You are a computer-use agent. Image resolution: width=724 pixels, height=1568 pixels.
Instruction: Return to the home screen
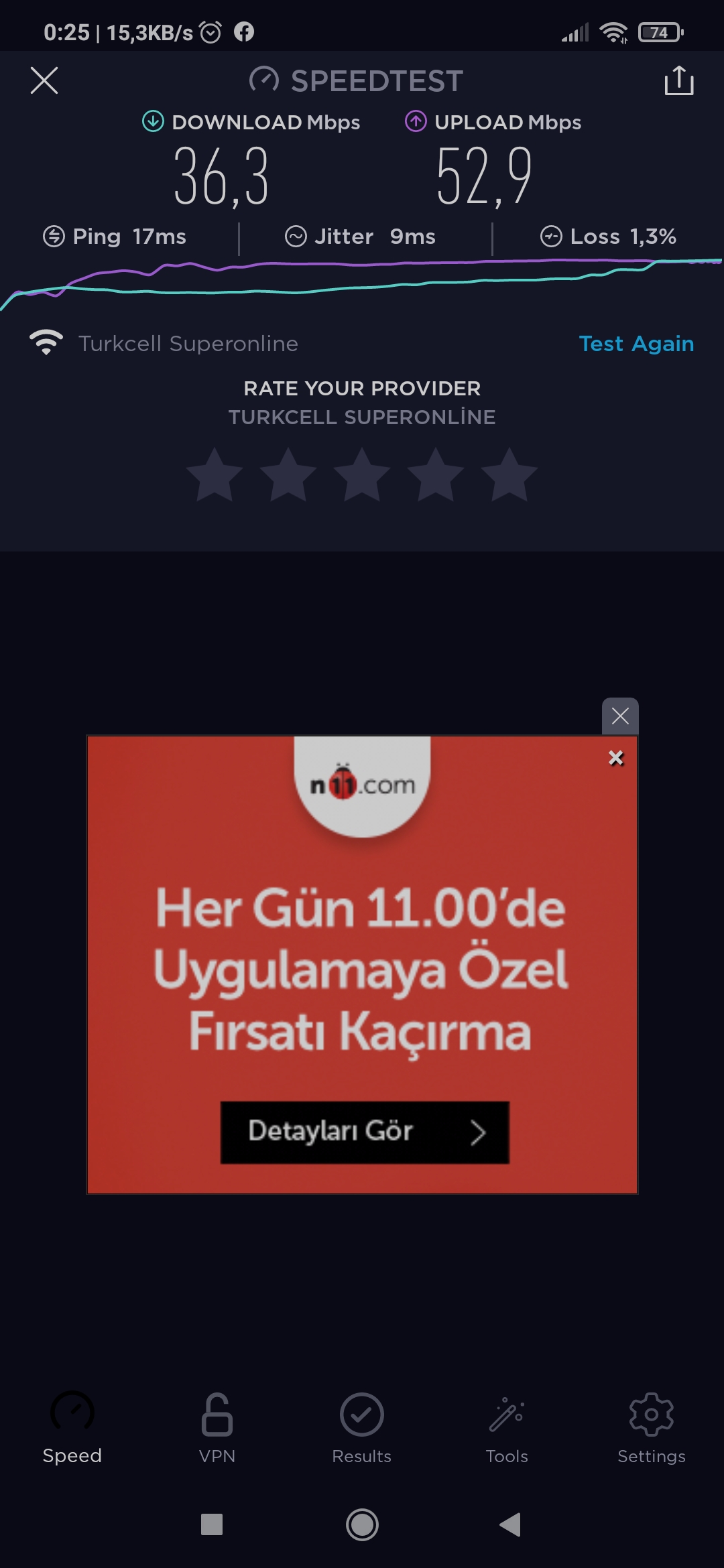(x=362, y=1524)
